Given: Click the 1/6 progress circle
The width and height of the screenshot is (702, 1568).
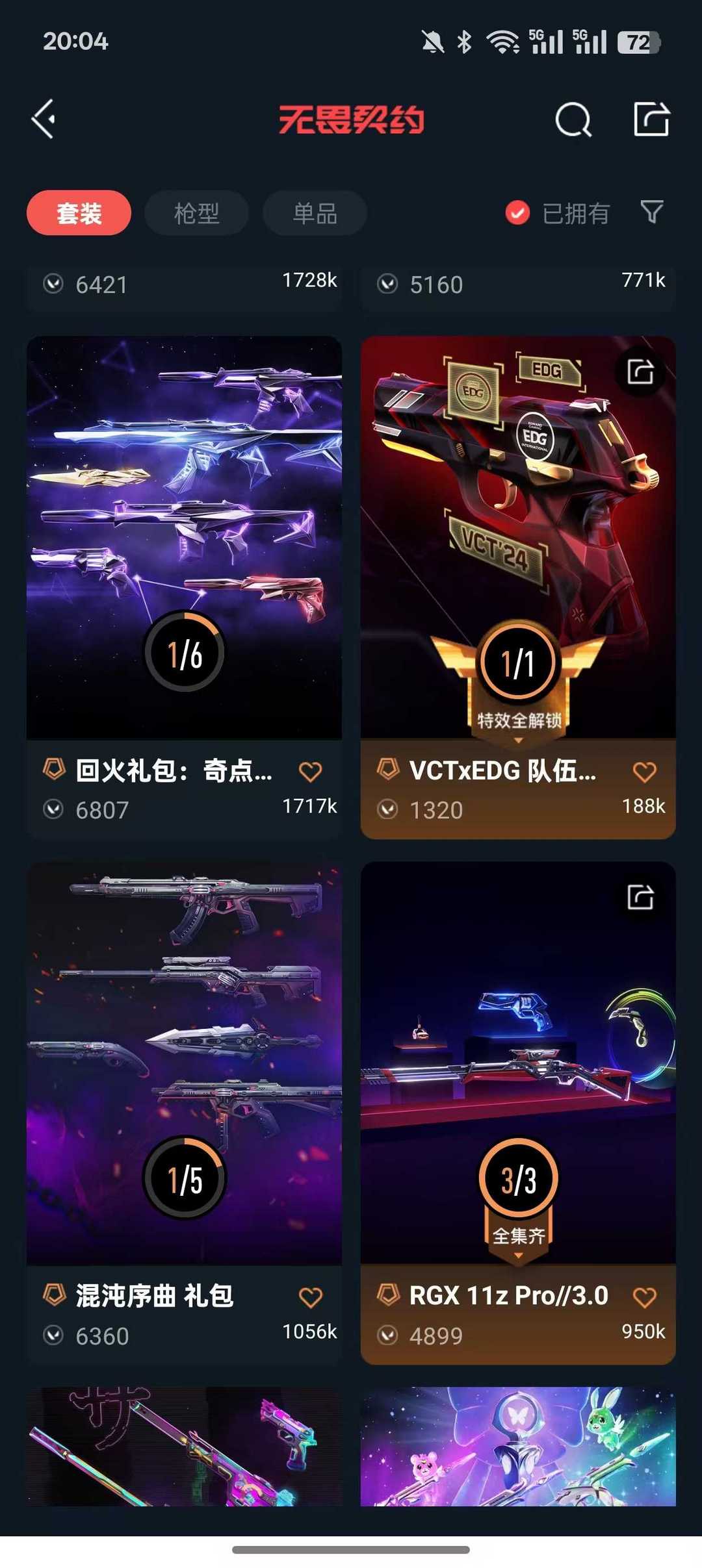Looking at the screenshot, I should click(184, 654).
